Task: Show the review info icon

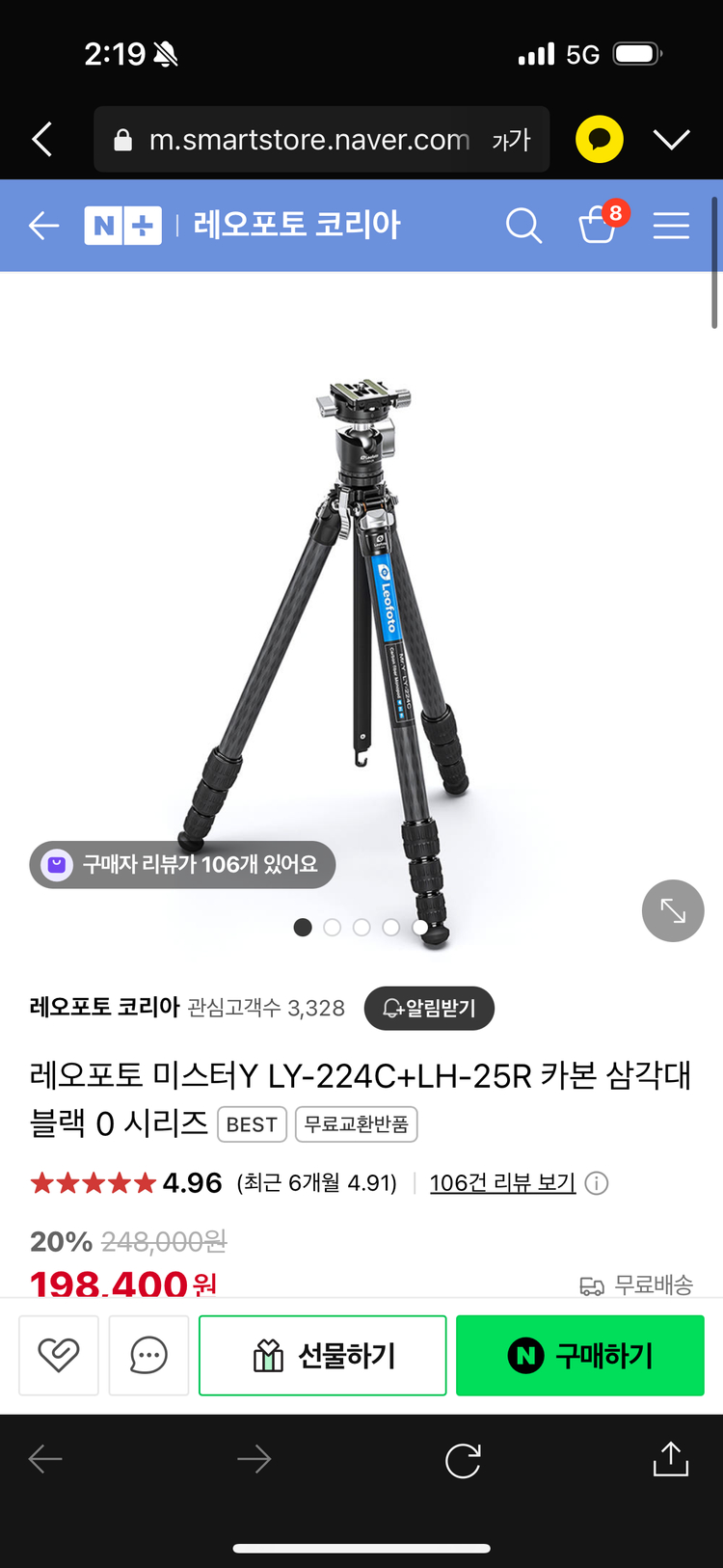Action: (x=597, y=1183)
